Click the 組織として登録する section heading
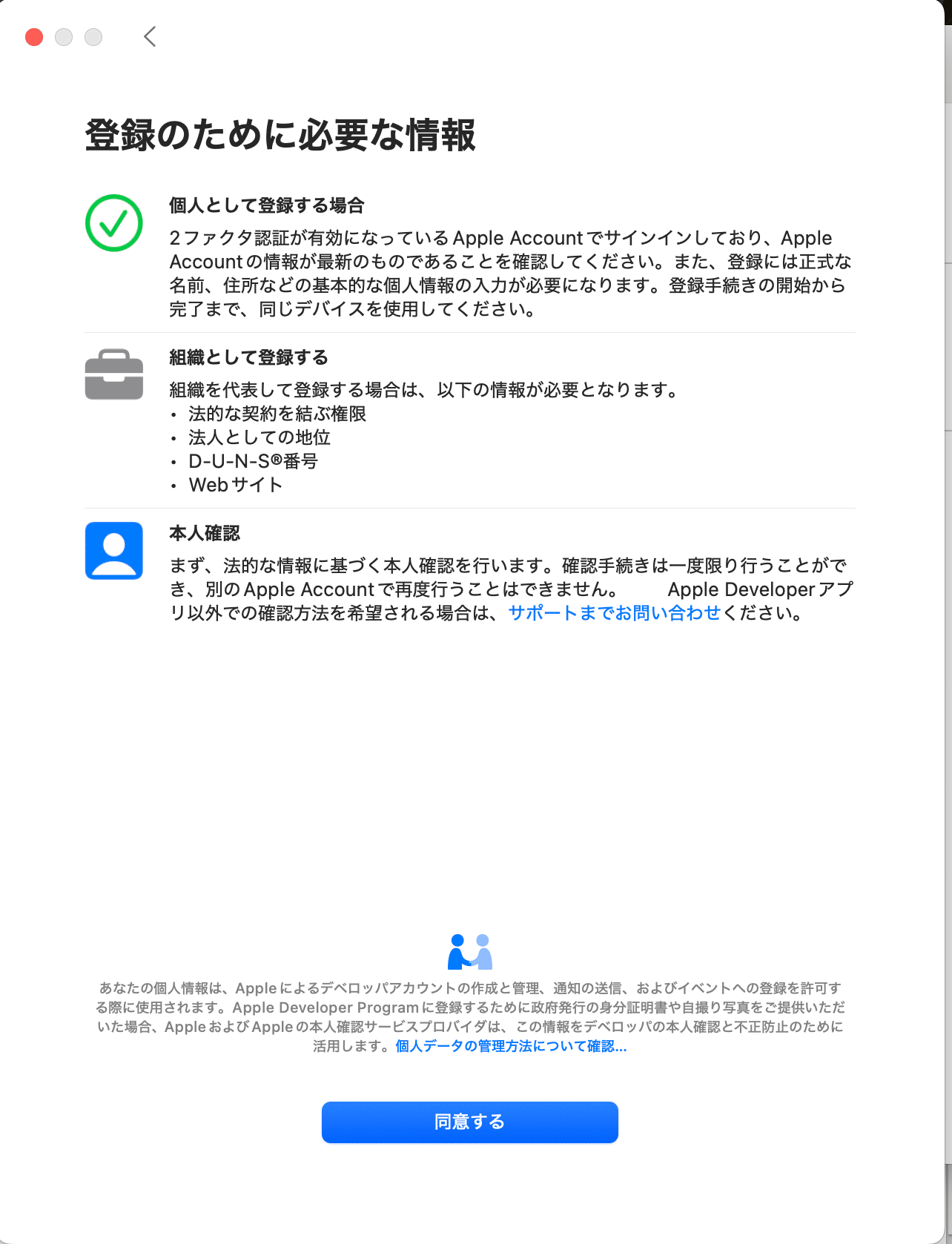 pyautogui.click(x=248, y=357)
